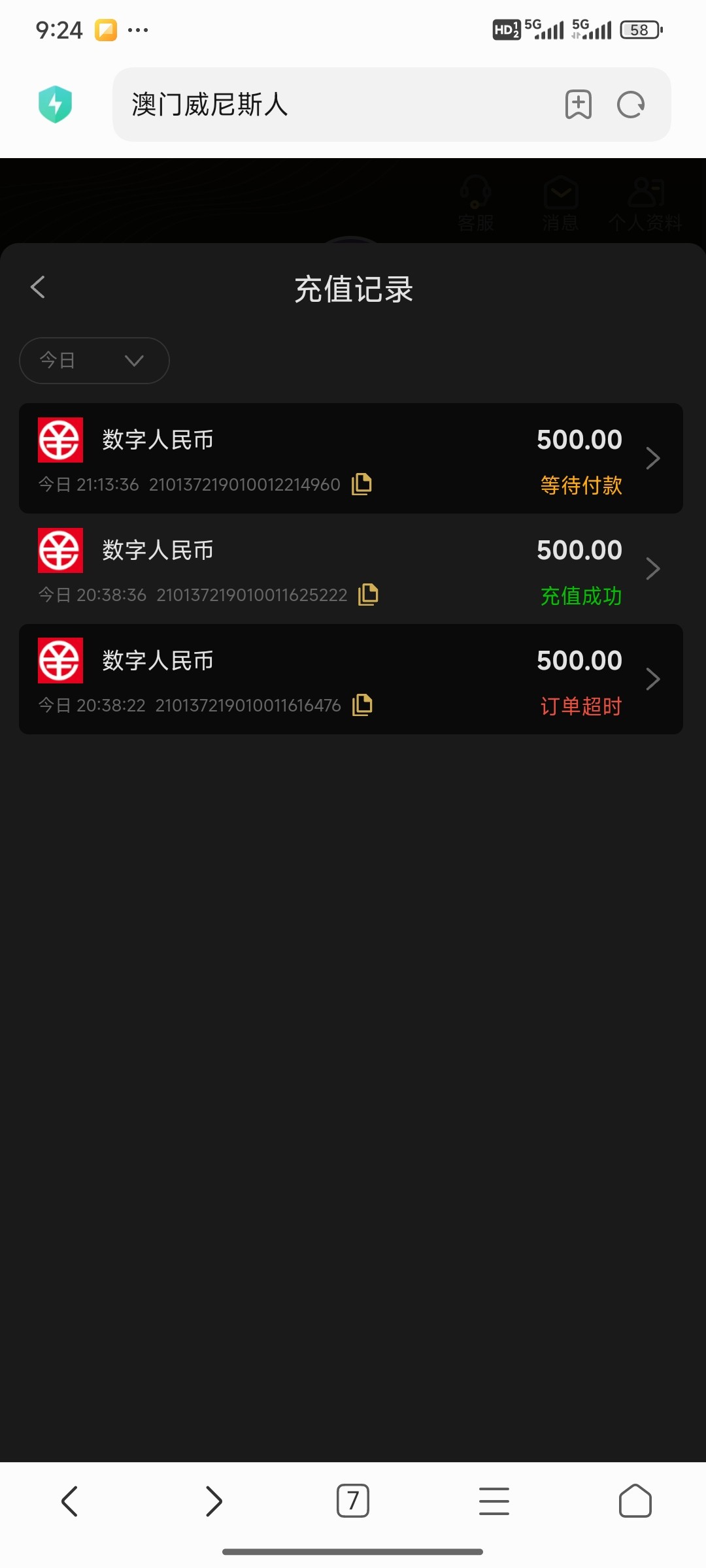Open the tab switcher showing 7 tabs
Image resolution: width=706 pixels, height=1568 pixels.
coord(353,1501)
